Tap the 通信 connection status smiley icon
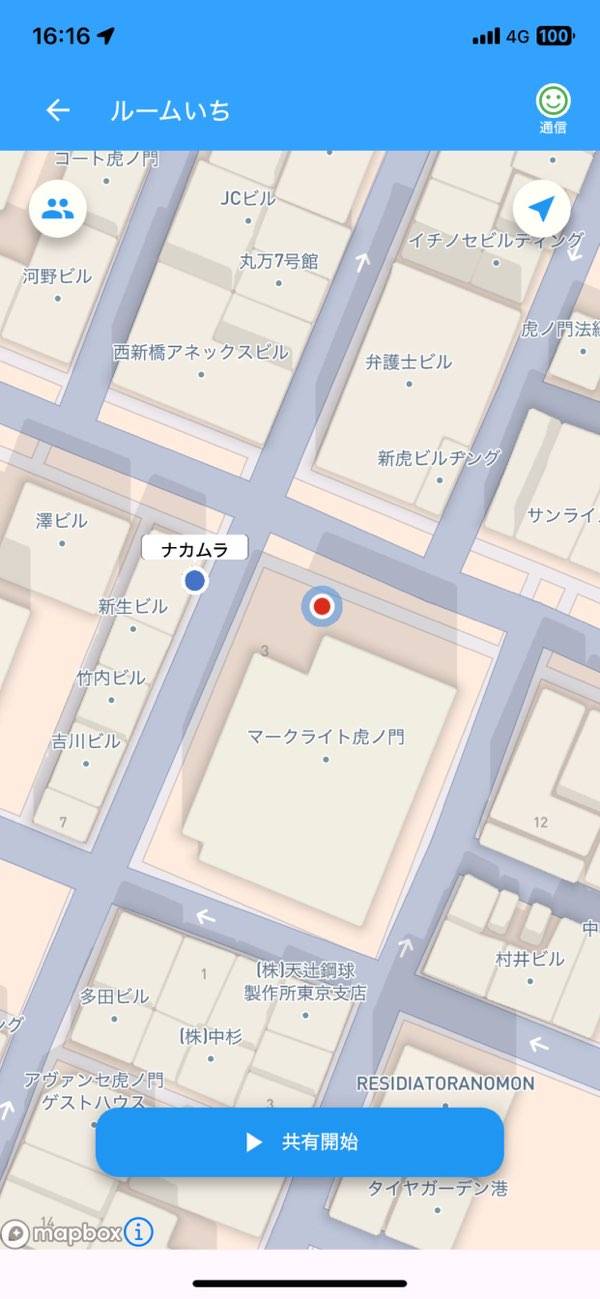This screenshot has height=1299, width=600. point(552,101)
